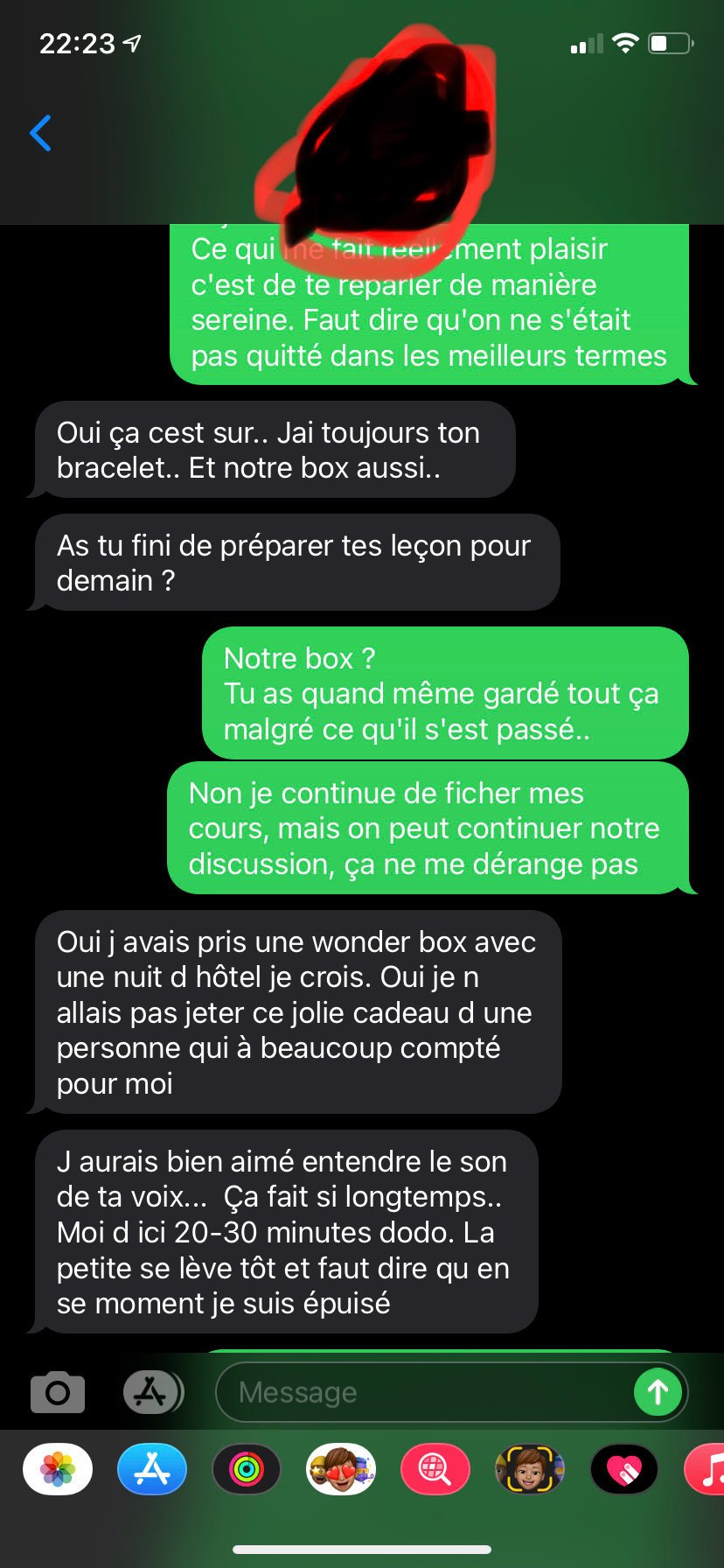Send the message with the green arrow

658,1391
